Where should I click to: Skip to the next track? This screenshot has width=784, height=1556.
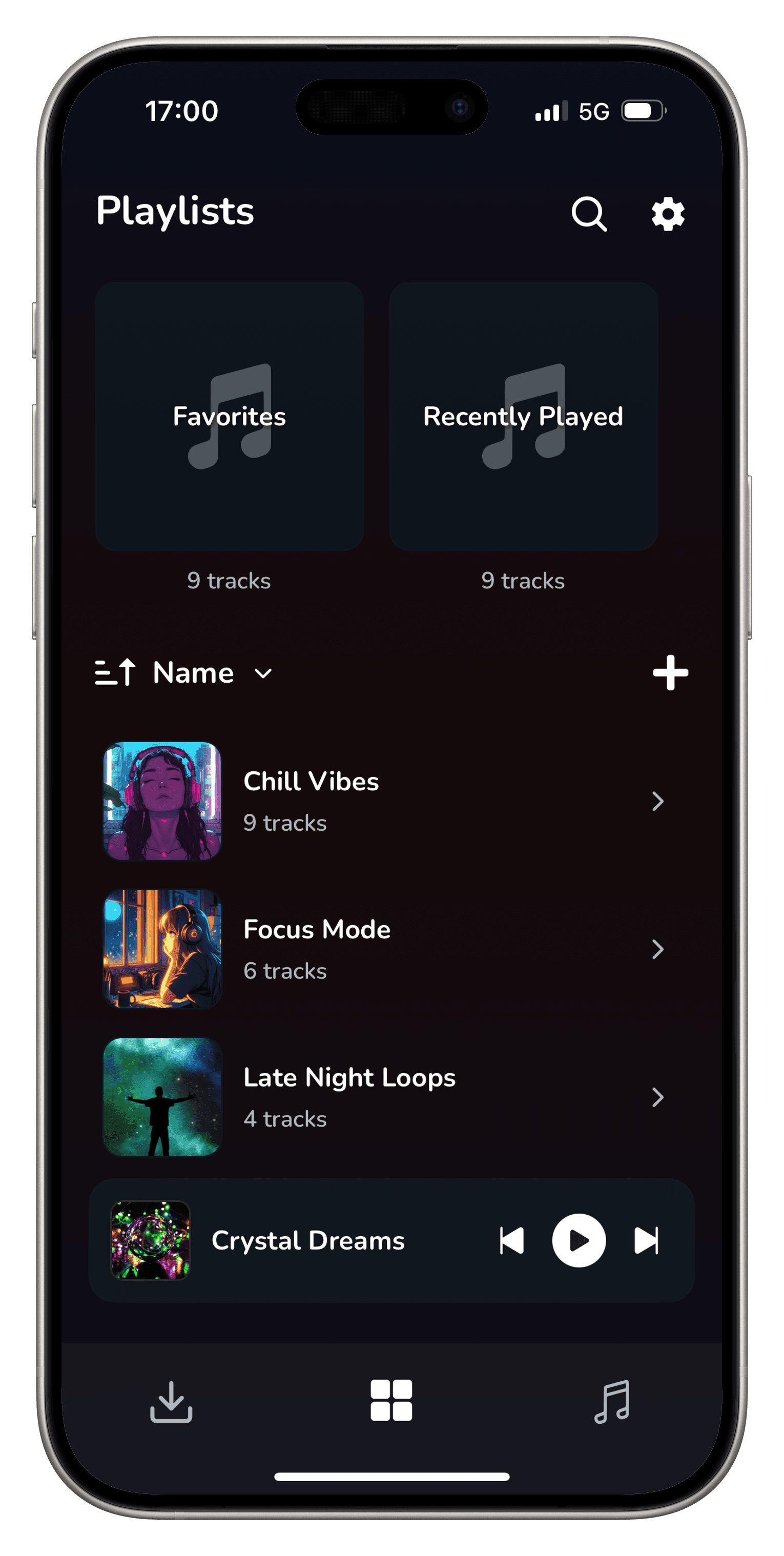click(646, 1240)
